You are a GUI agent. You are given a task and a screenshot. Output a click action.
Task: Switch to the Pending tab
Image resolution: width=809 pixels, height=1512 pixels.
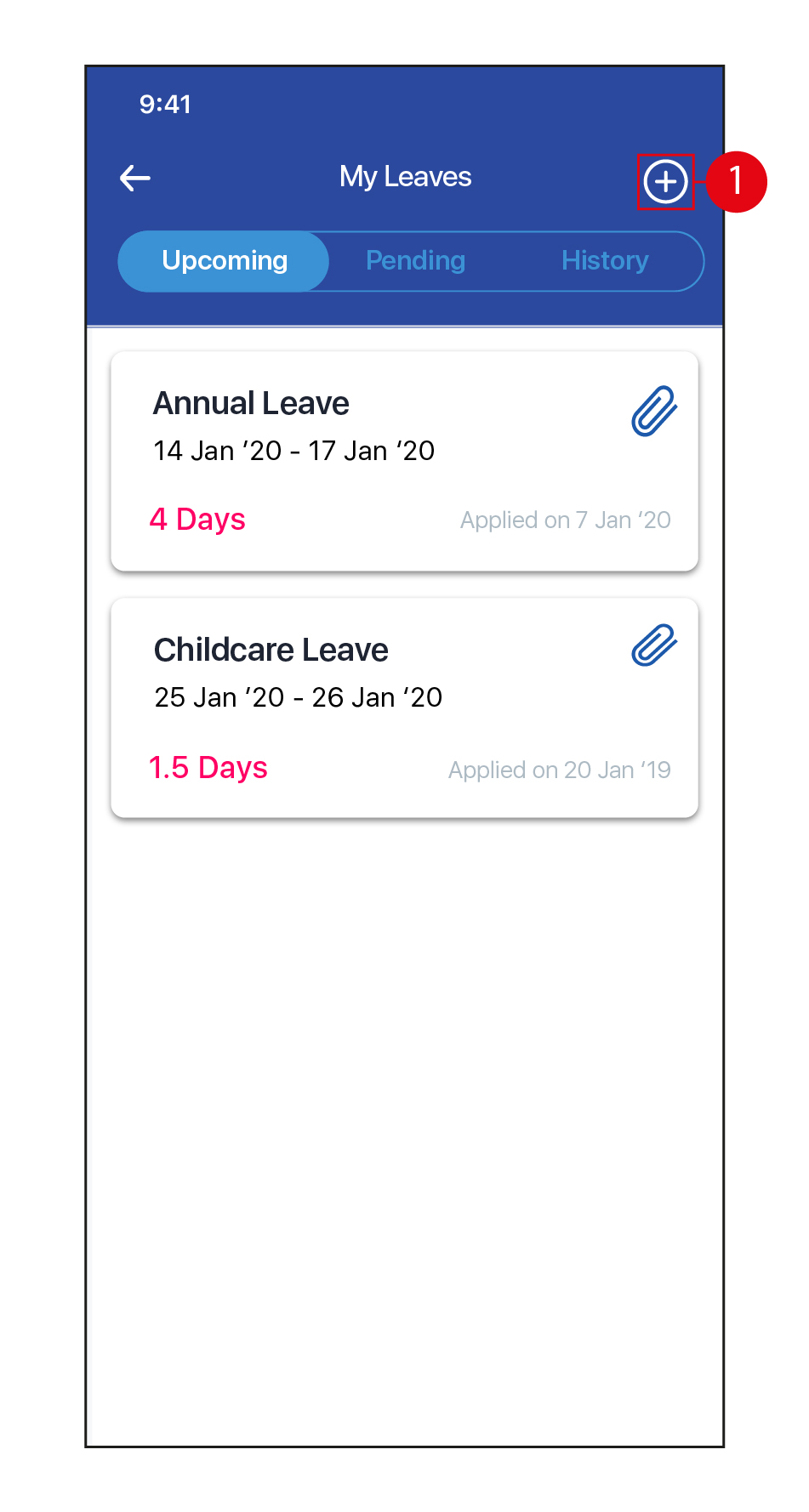pyautogui.click(x=415, y=261)
